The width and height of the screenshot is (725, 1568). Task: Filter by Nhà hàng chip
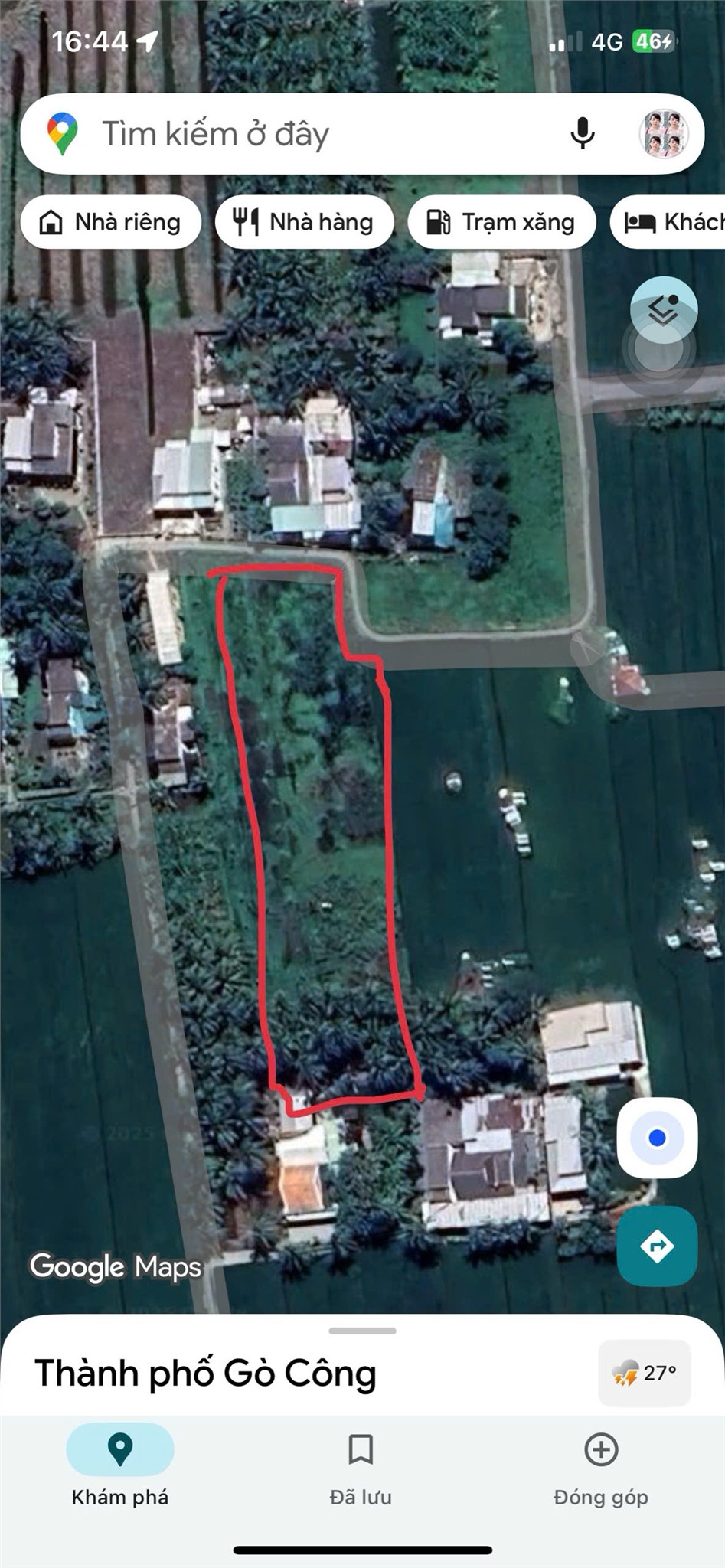pyautogui.click(x=305, y=222)
